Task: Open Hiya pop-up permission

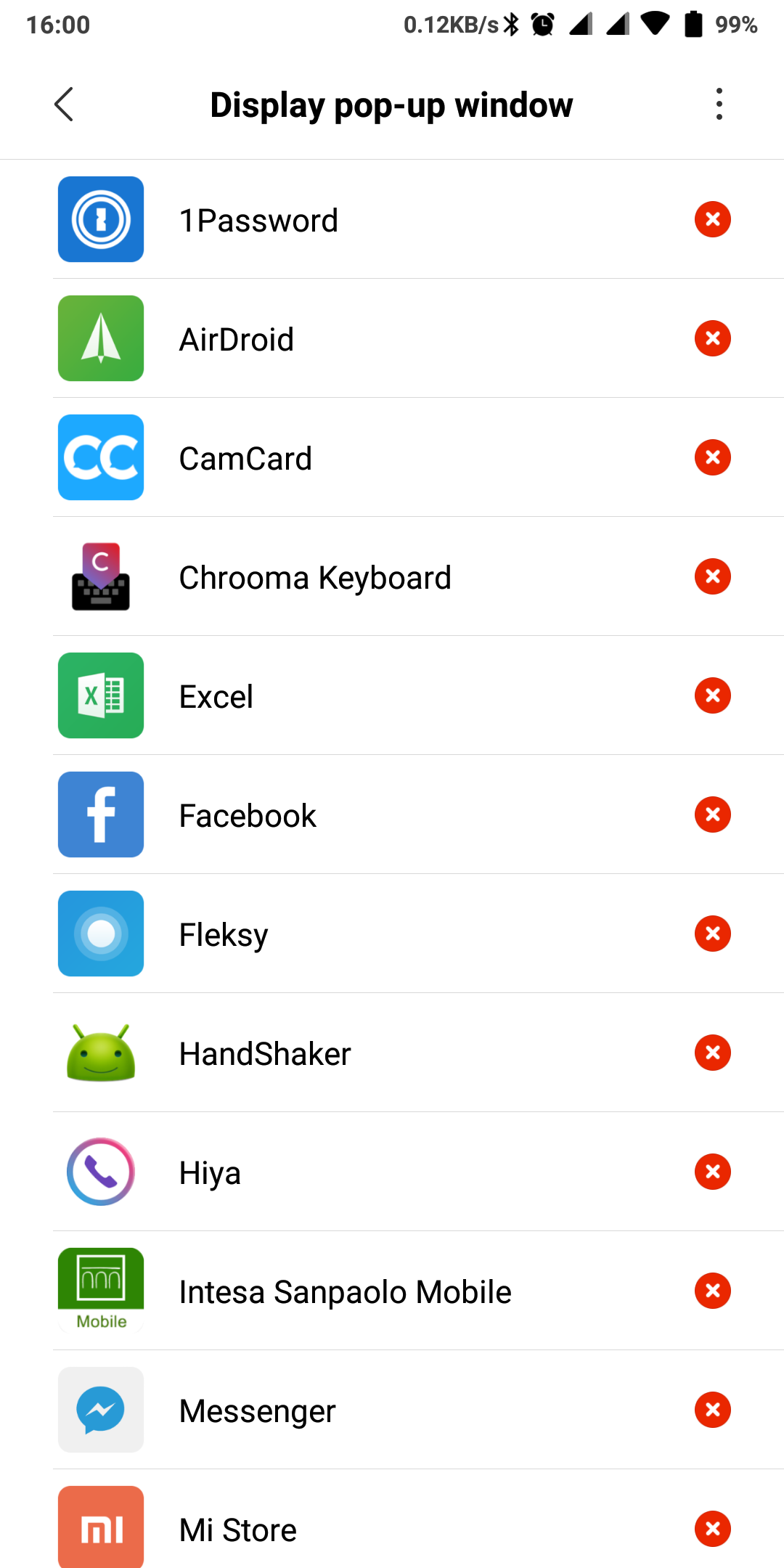Action: 392,1172
